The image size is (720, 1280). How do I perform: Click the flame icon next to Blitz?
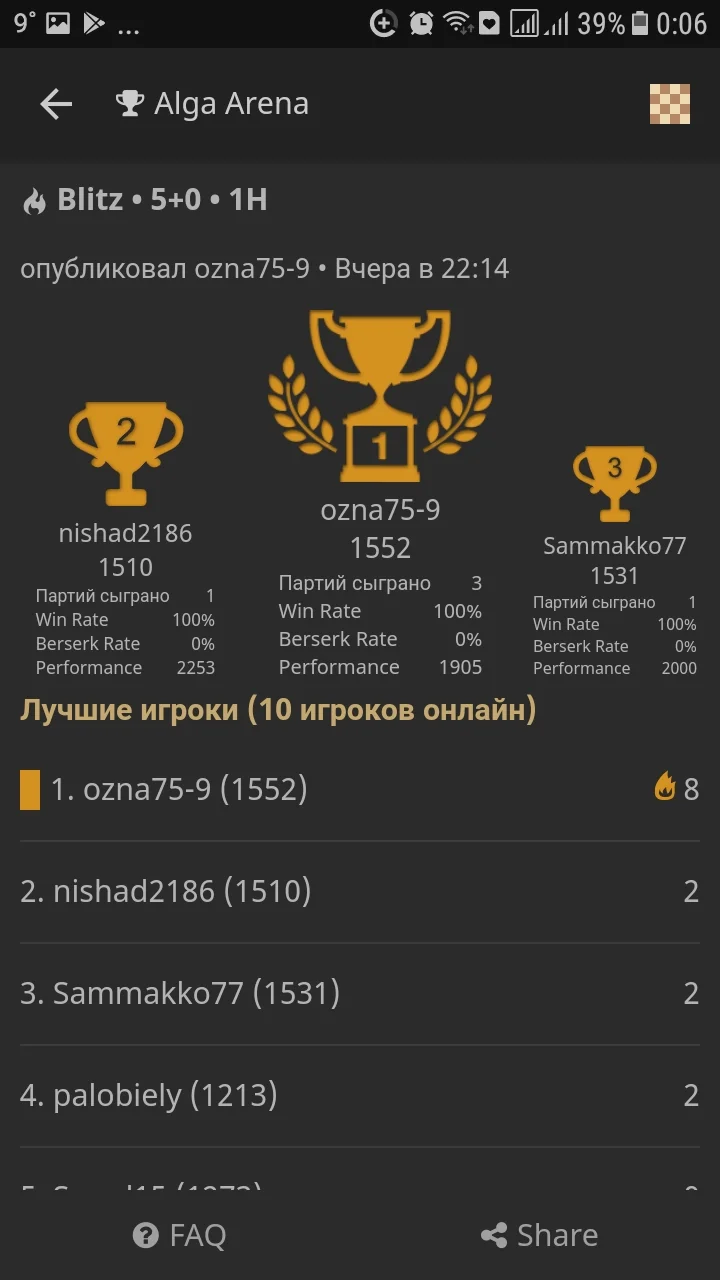[33, 199]
